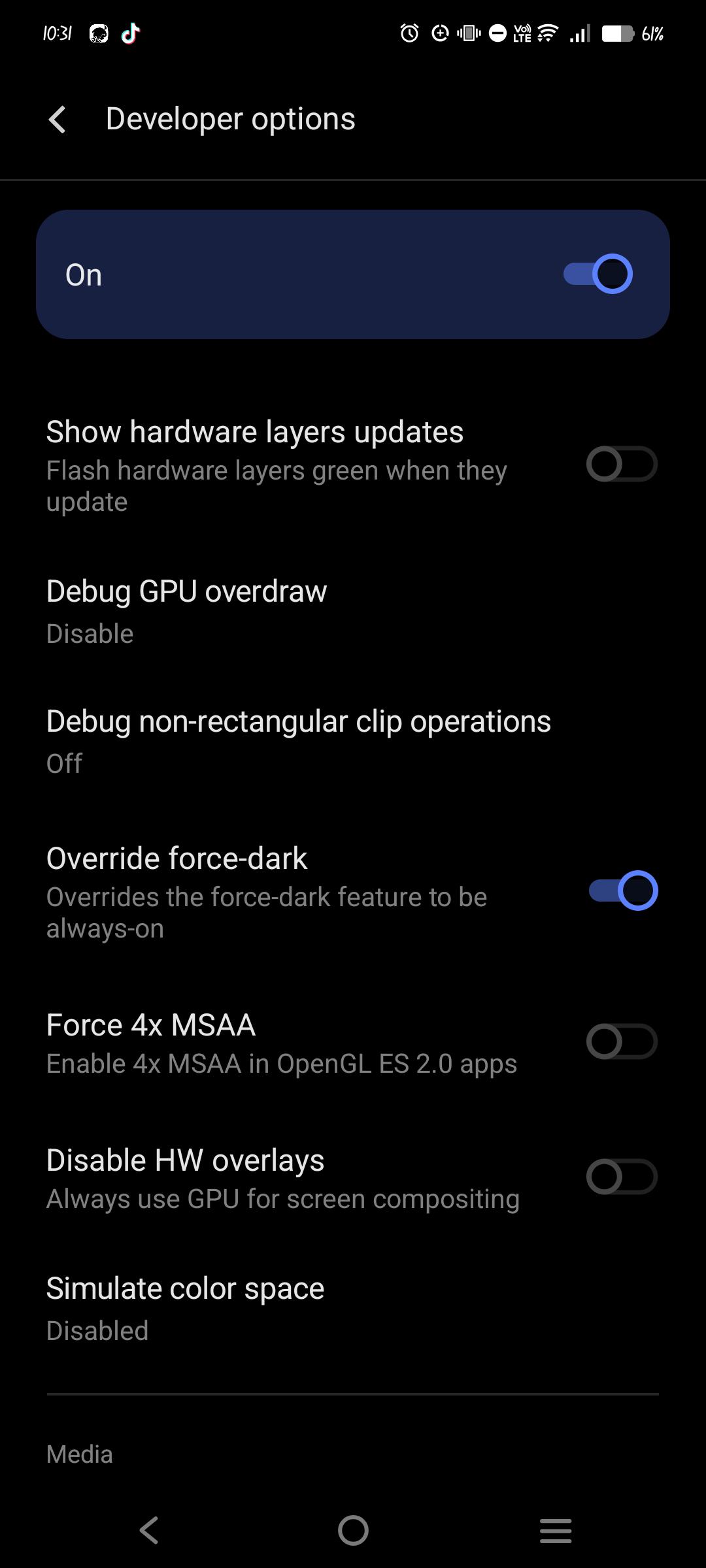706x1568 pixels.
Task: Turn off the Developer options master switch
Action: 597,274
